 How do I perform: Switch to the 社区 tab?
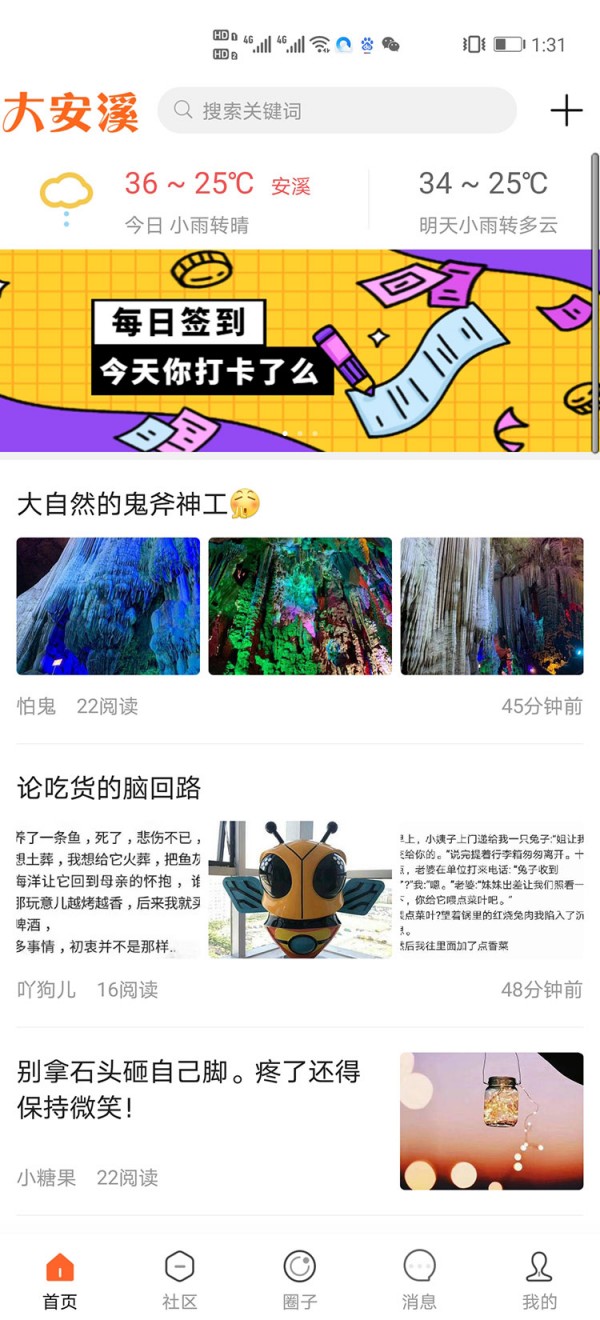pos(180,1280)
